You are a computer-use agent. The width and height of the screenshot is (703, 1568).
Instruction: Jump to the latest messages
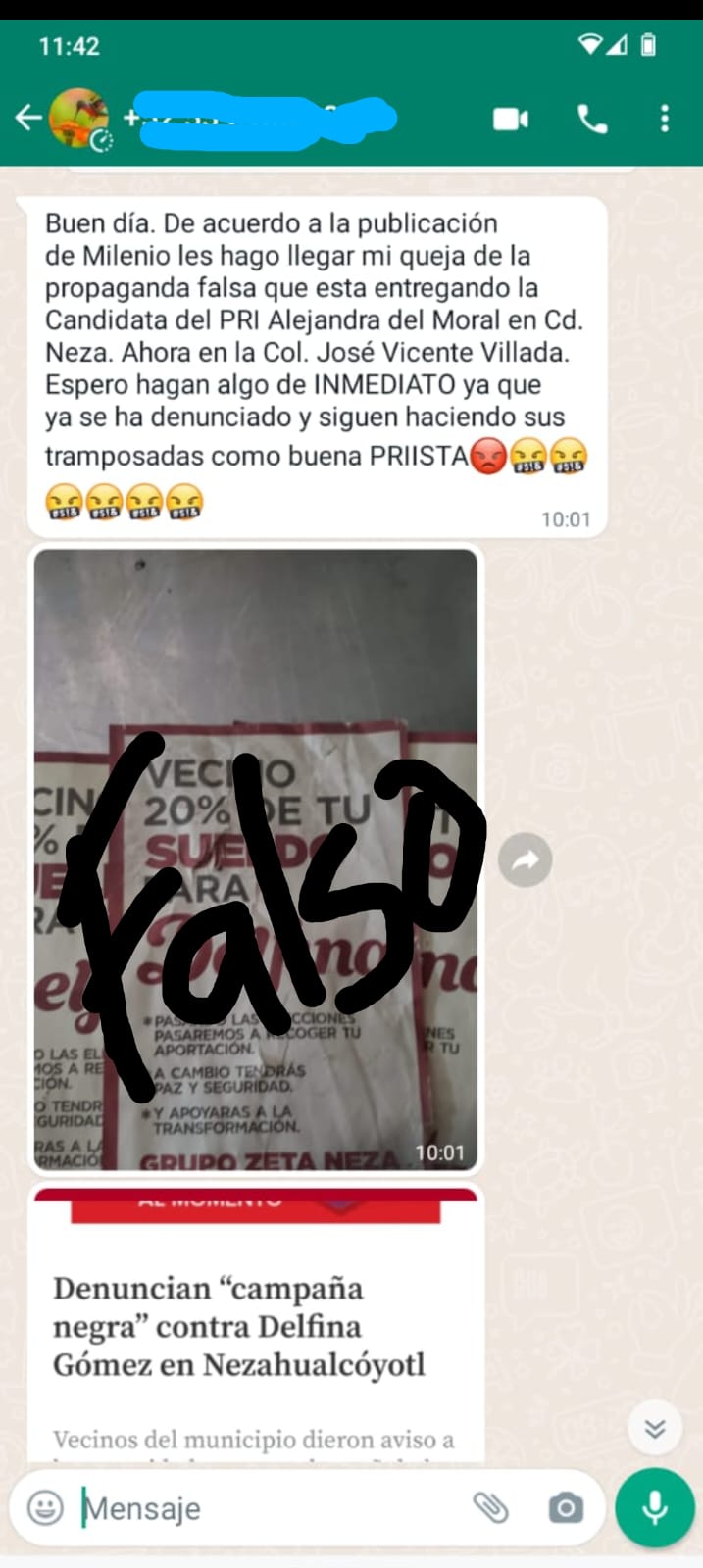654,1428
